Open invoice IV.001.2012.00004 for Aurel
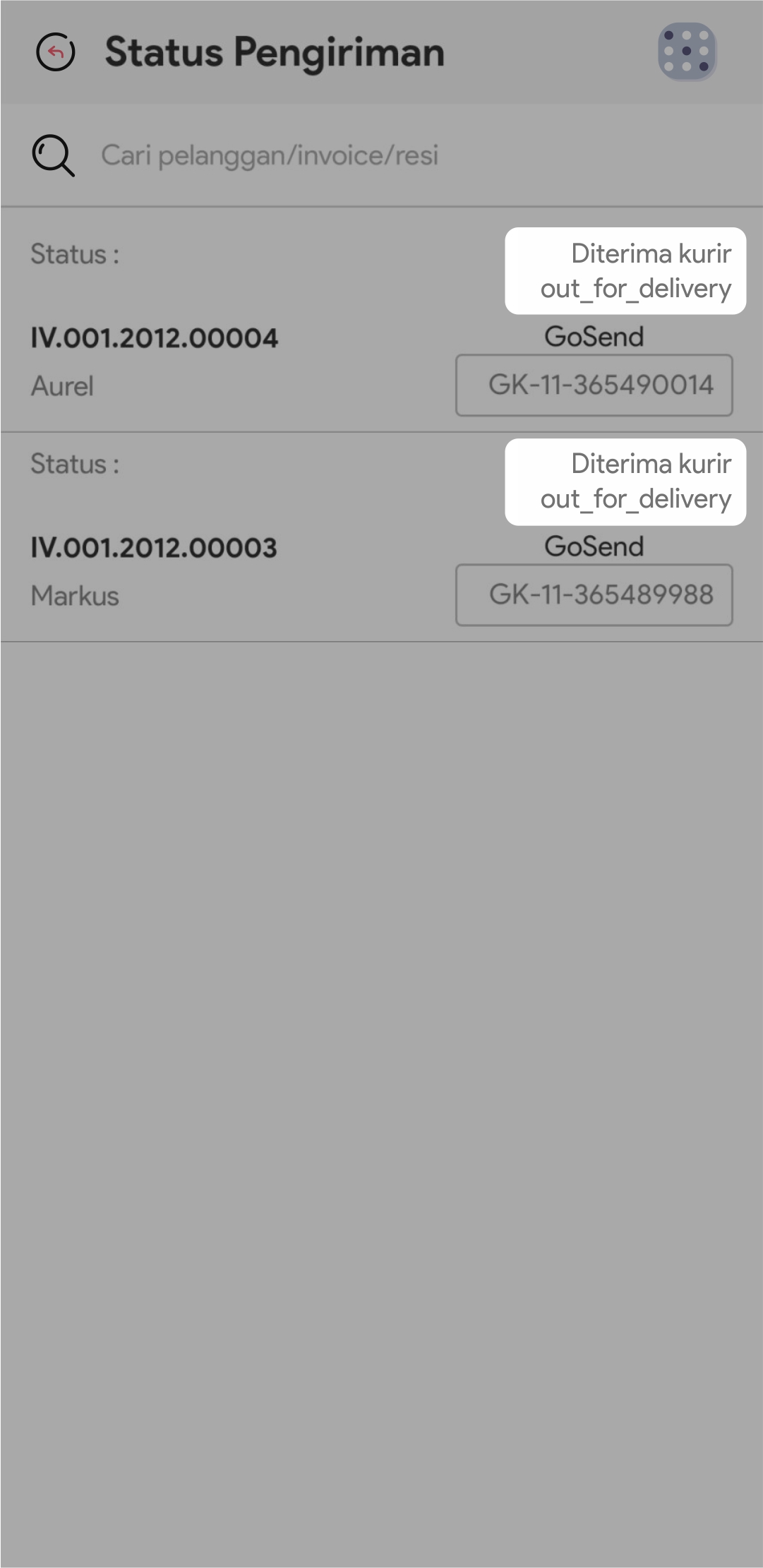The width and height of the screenshot is (763, 1568). point(154,338)
